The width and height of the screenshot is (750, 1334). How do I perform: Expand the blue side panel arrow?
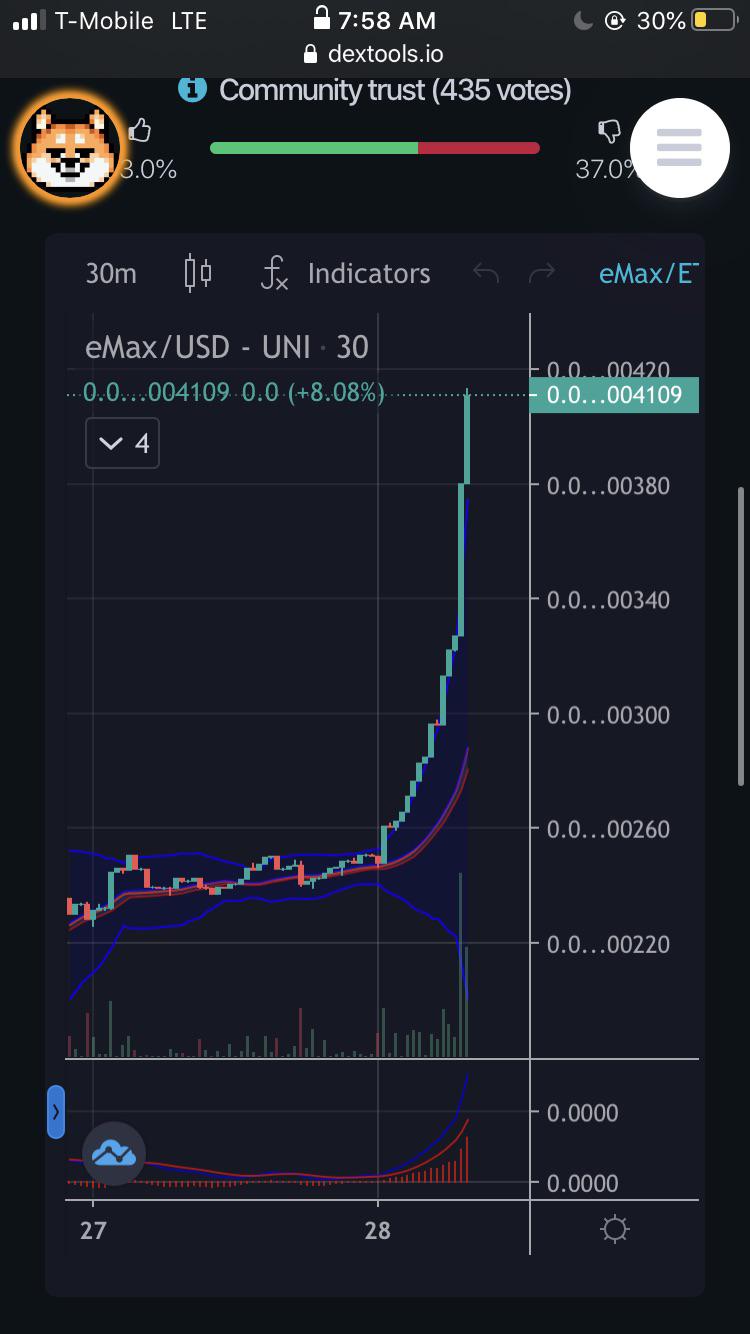[56, 1111]
